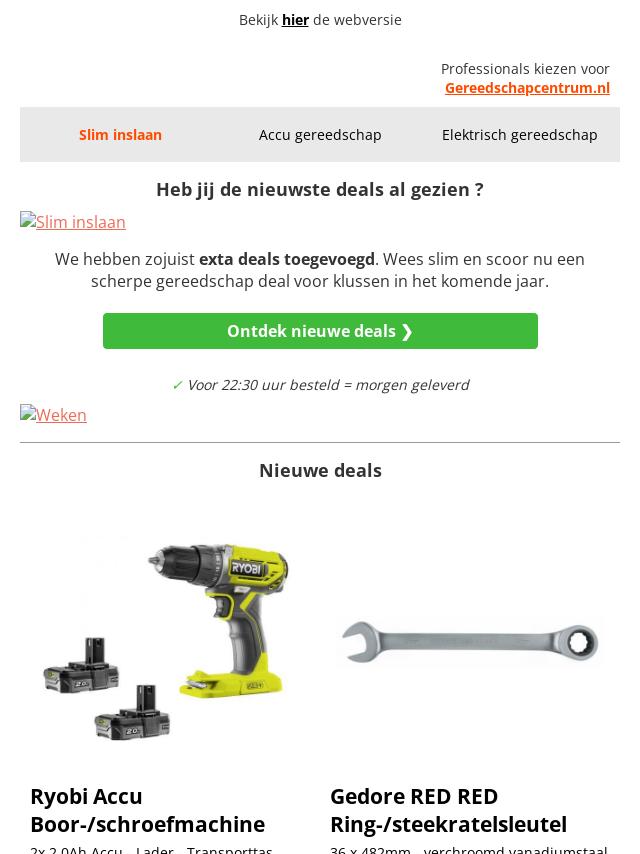Open the web version via 'hier' link
Screen dimensions: 640x854
(x=295, y=20)
